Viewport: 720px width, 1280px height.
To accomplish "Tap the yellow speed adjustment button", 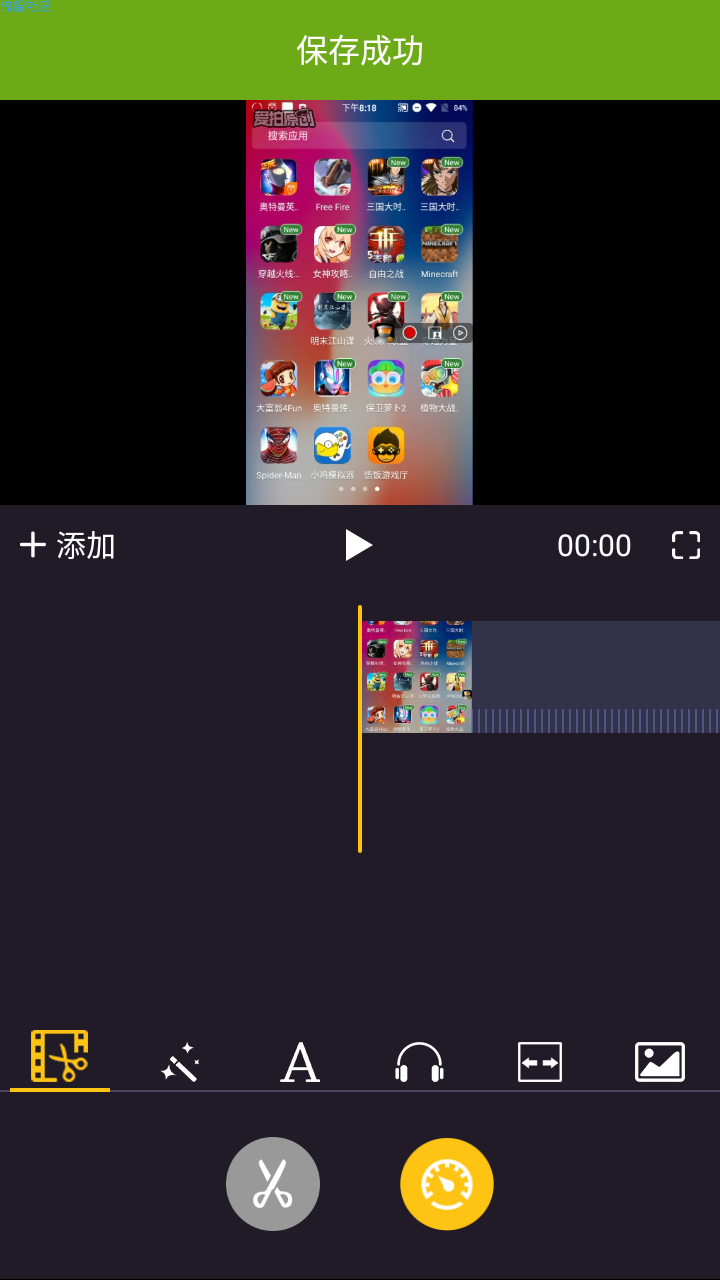I will (447, 1184).
